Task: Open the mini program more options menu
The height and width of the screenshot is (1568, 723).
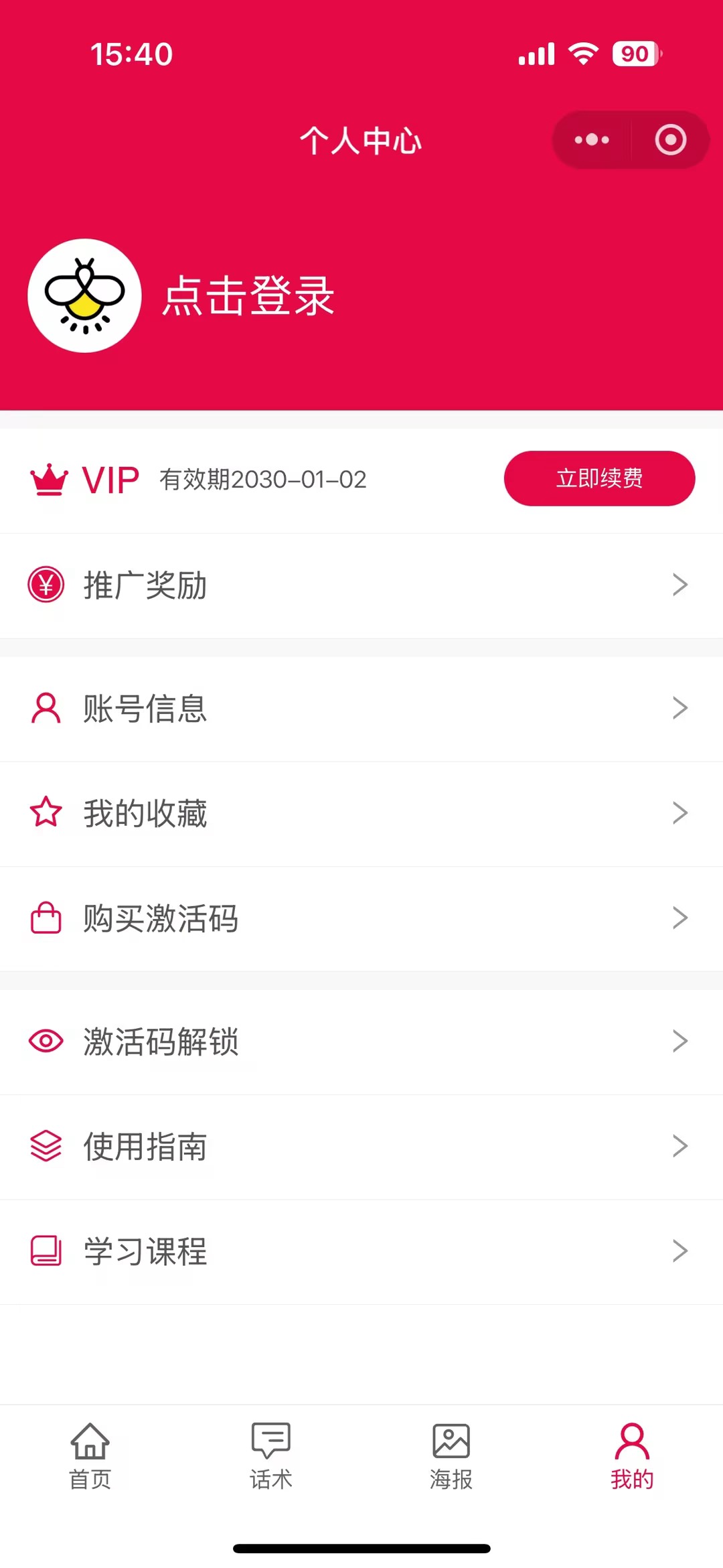Action: coord(592,140)
